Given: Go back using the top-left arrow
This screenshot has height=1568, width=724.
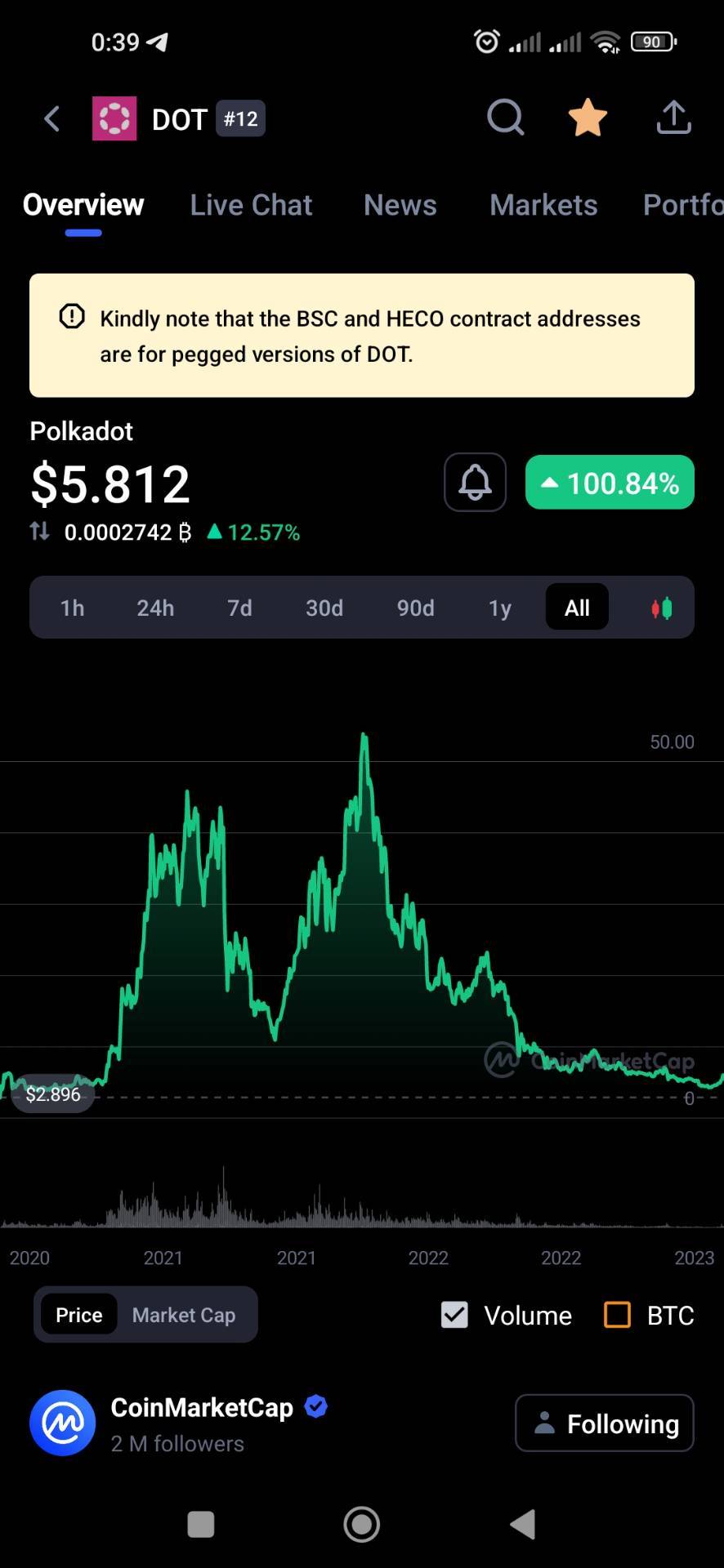Looking at the screenshot, I should pyautogui.click(x=51, y=119).
